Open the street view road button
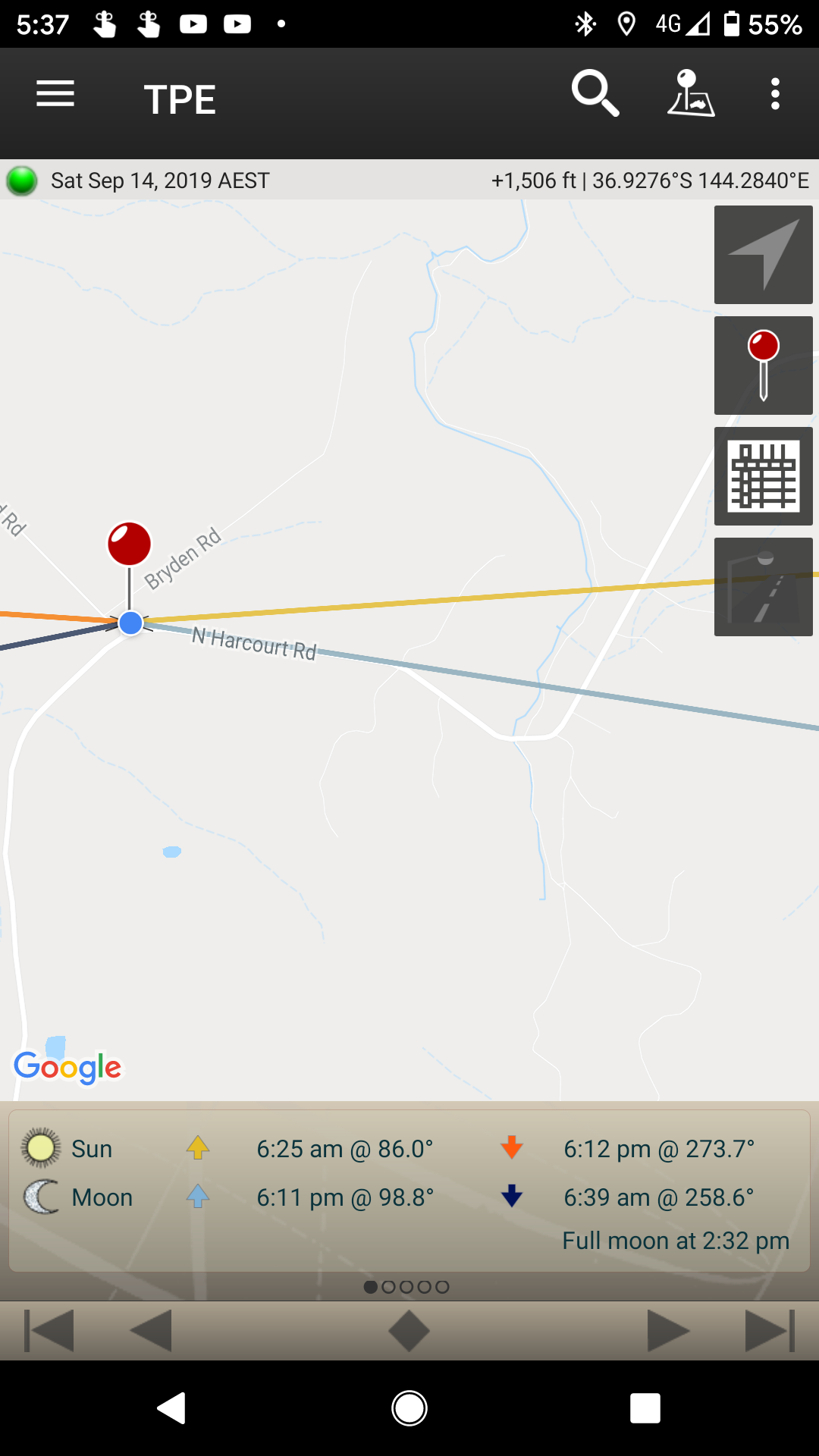 click(x=764, y=587)
